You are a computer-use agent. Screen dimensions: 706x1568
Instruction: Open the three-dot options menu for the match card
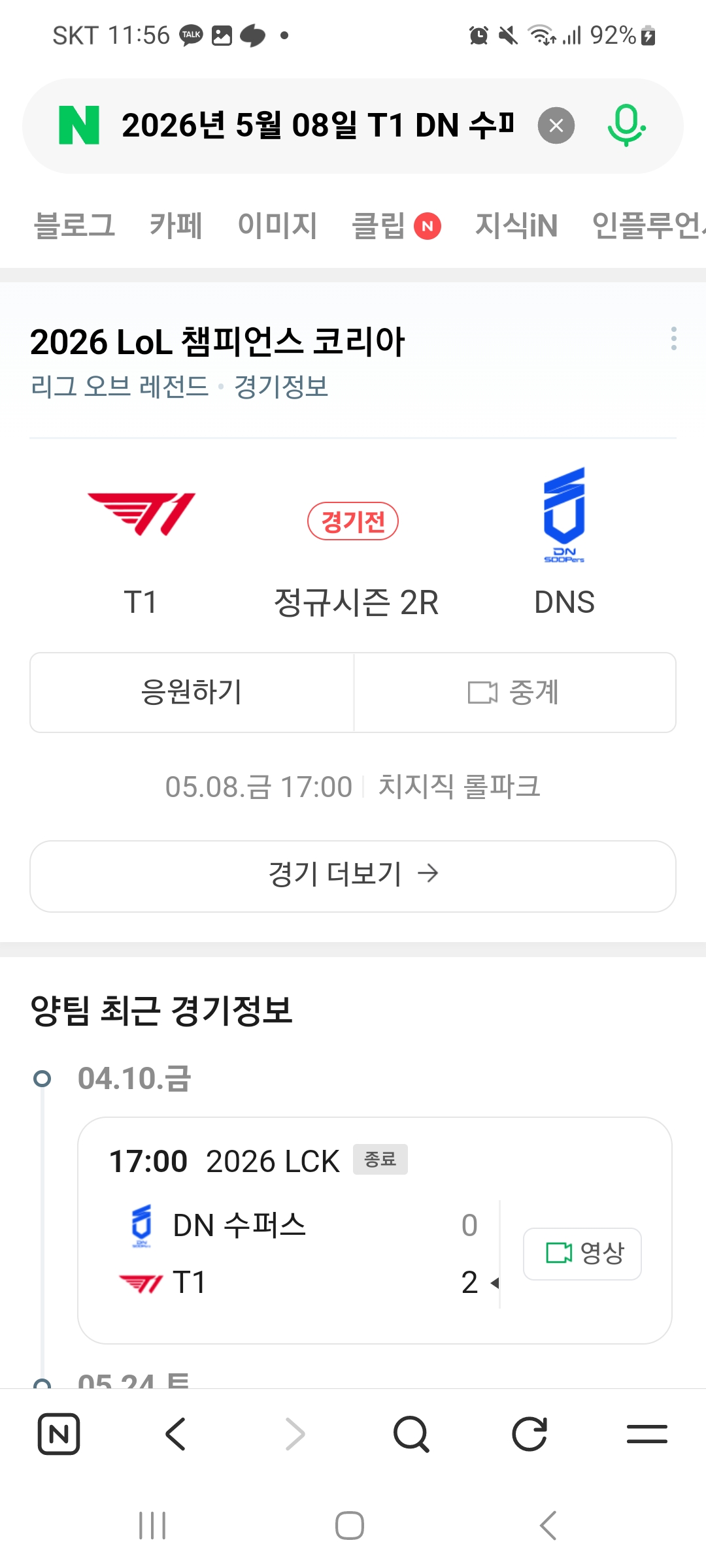(x=674, y=339)
